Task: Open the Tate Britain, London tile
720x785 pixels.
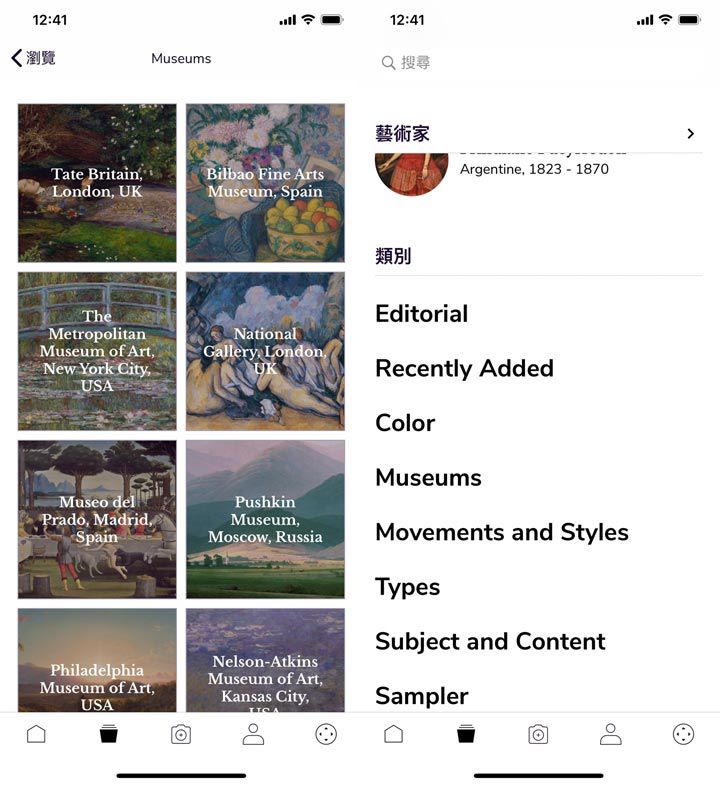Action: pyautogui.click(x=97, y=183)
